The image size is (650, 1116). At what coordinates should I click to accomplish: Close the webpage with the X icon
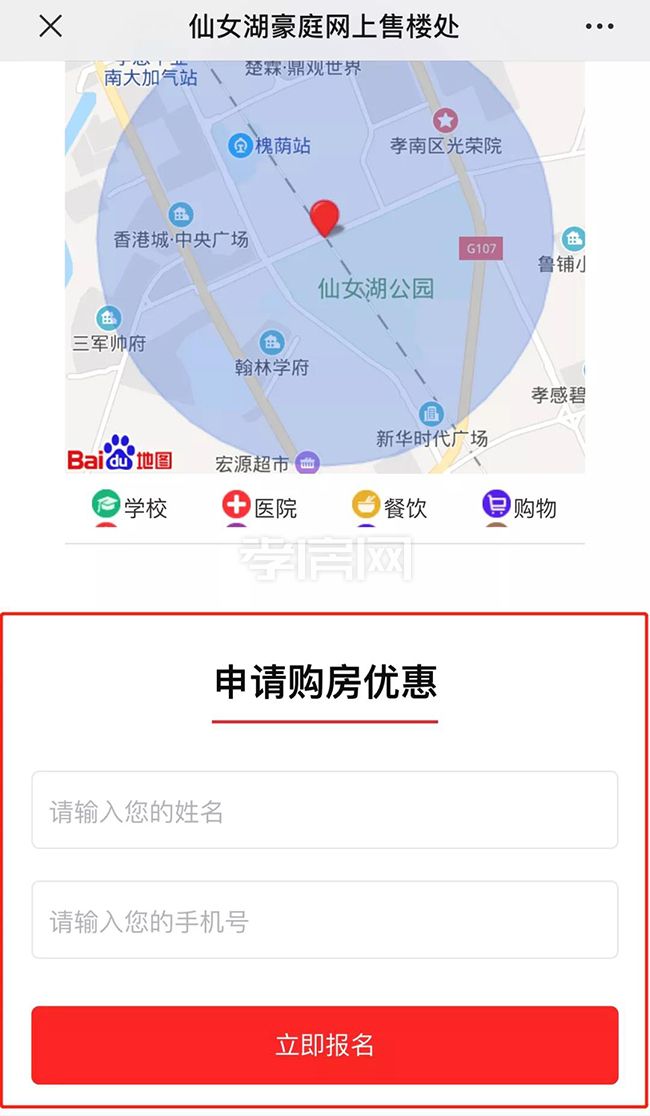[50, 27]
